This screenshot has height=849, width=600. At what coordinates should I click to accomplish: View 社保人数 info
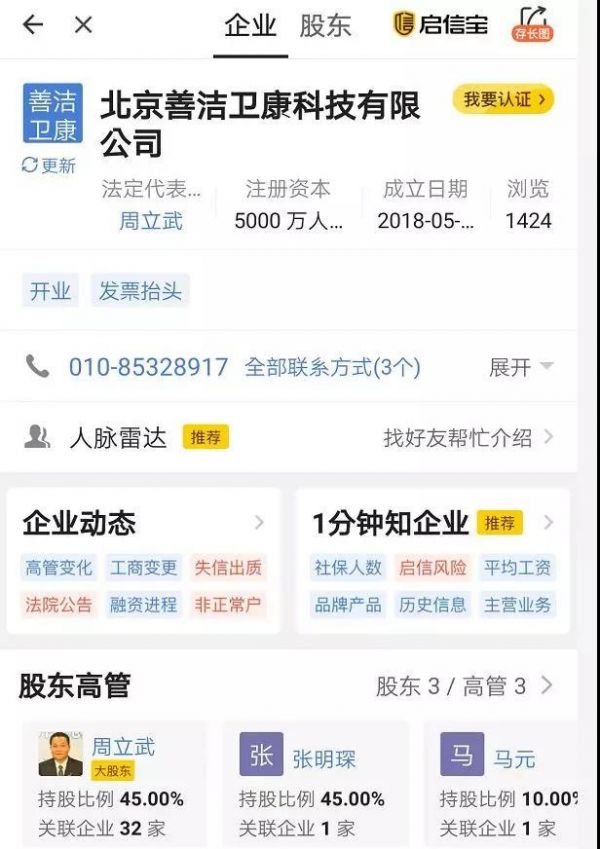[348, 568]
